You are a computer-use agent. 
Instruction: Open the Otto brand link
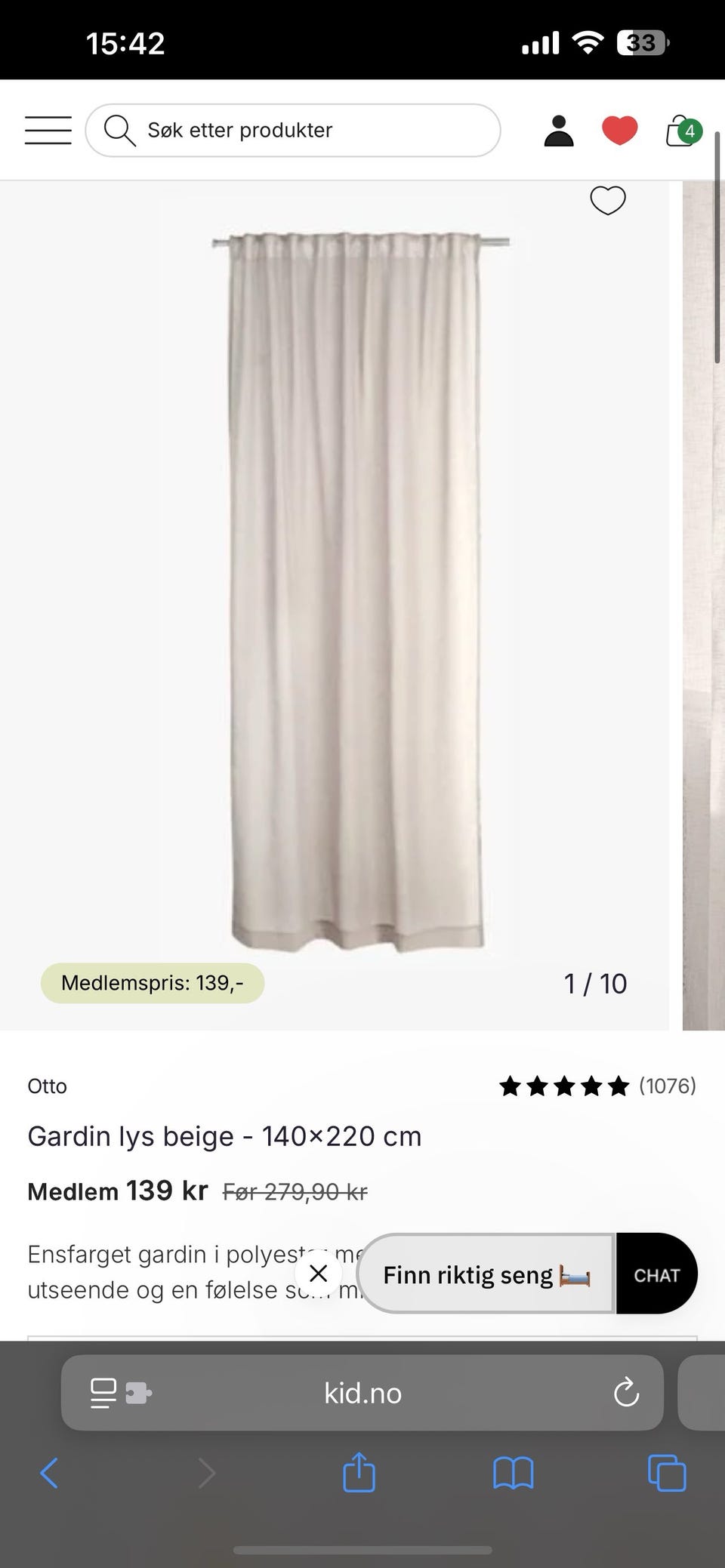(47, 1087)
